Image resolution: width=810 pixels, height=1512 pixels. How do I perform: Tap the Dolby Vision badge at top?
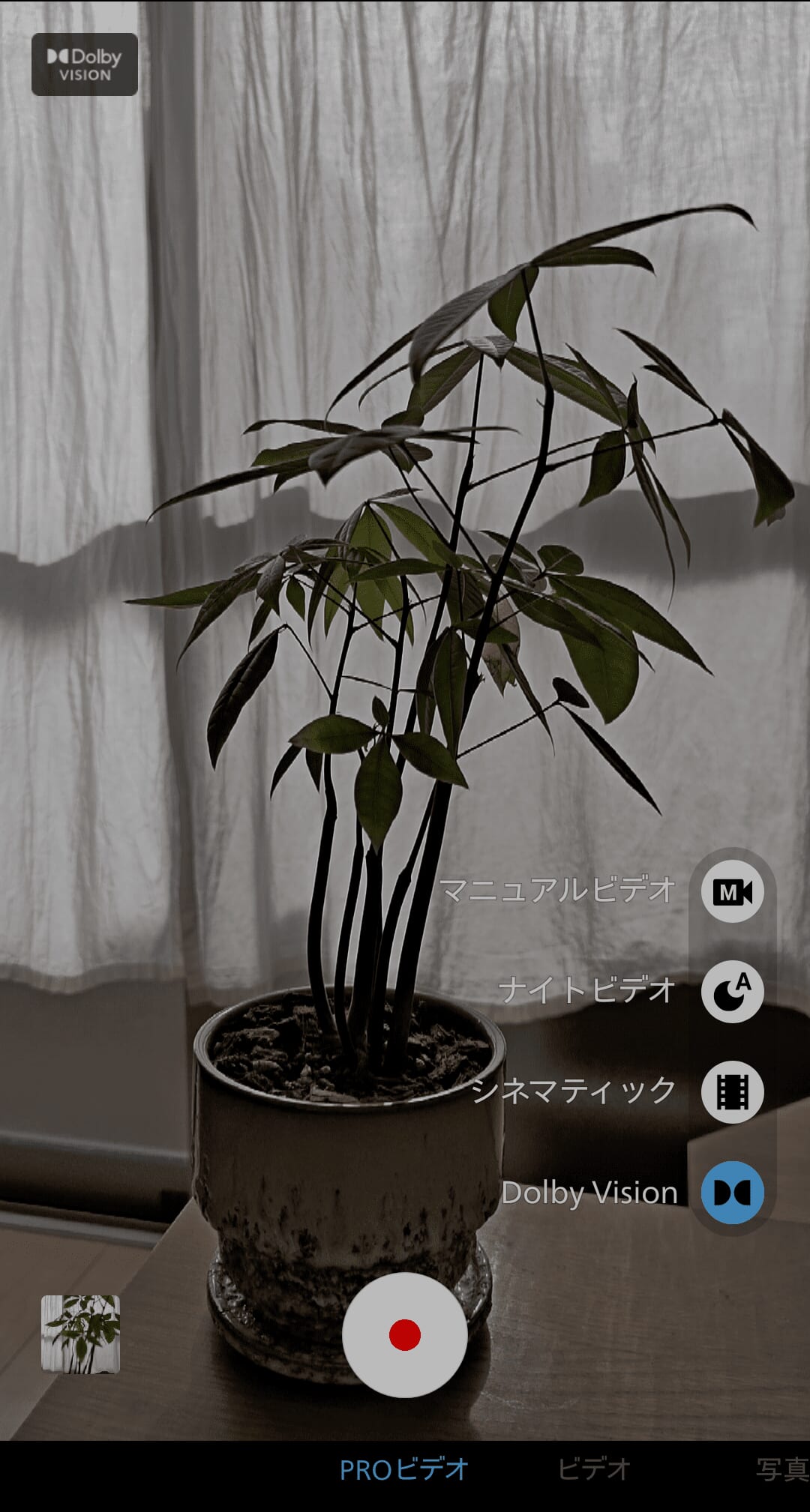click(85, 64)
